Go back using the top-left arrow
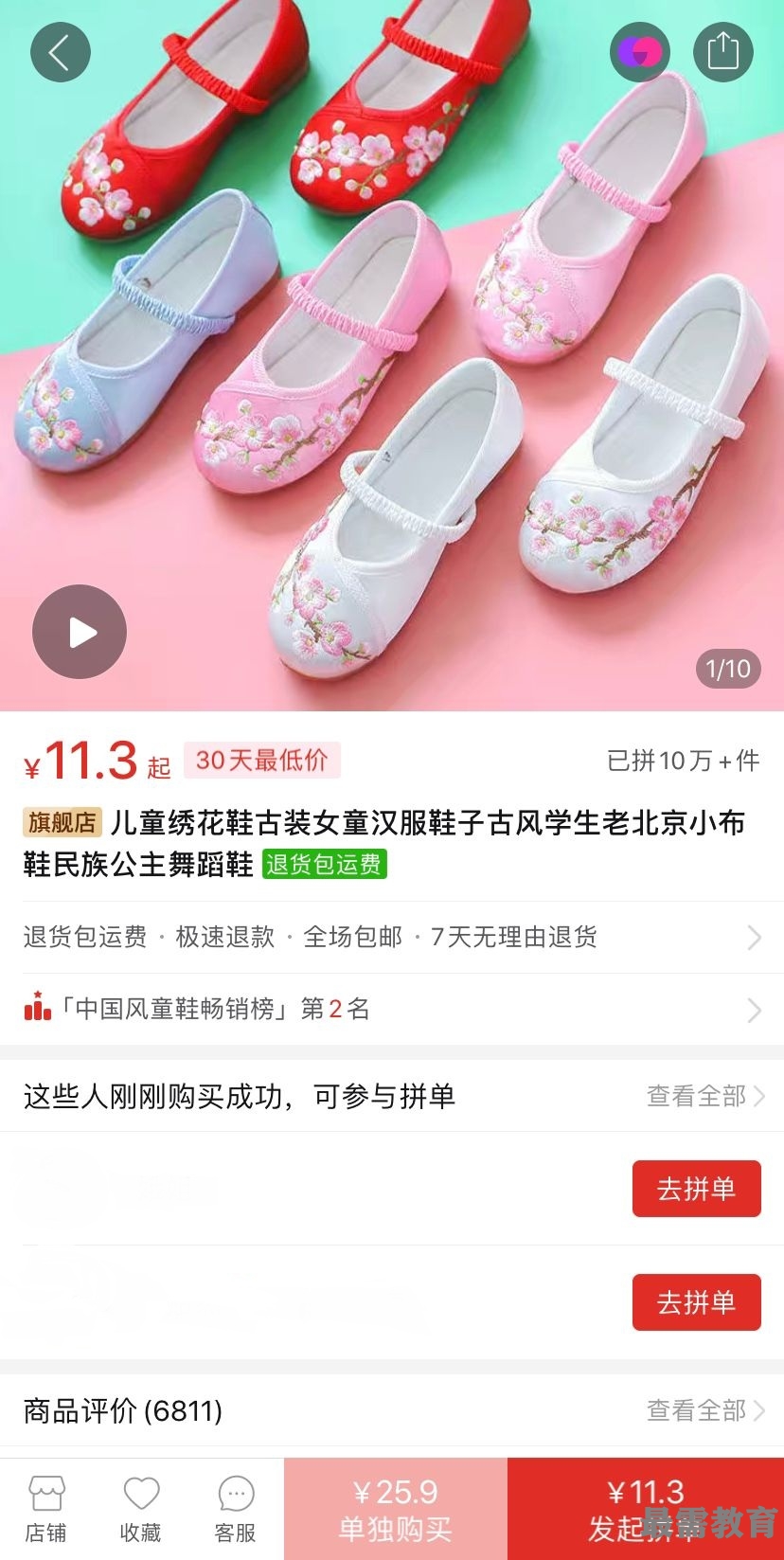784x1560 pixels. click(x=60, y=52)
